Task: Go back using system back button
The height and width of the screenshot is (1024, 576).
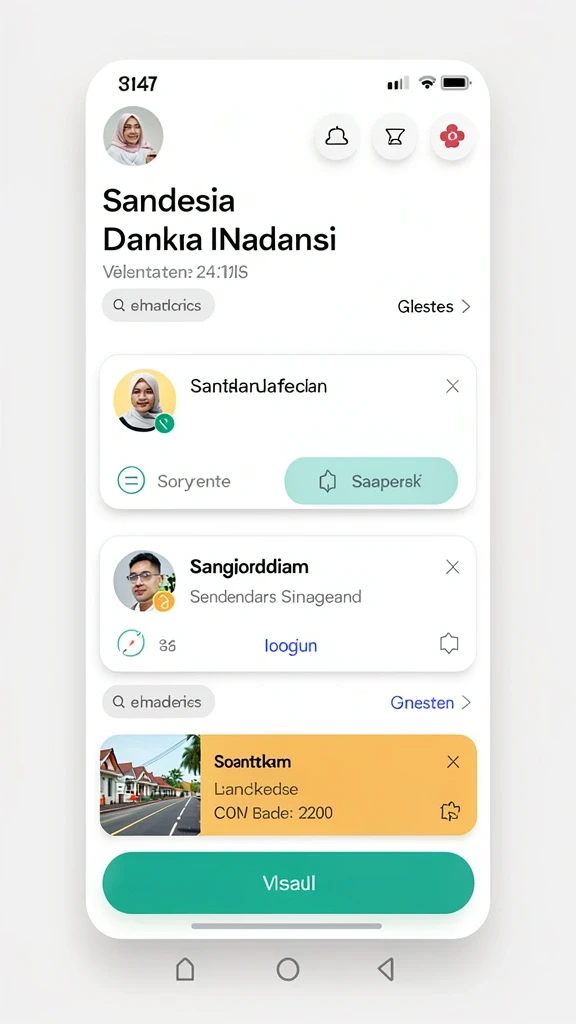Action: click(386, 969)
